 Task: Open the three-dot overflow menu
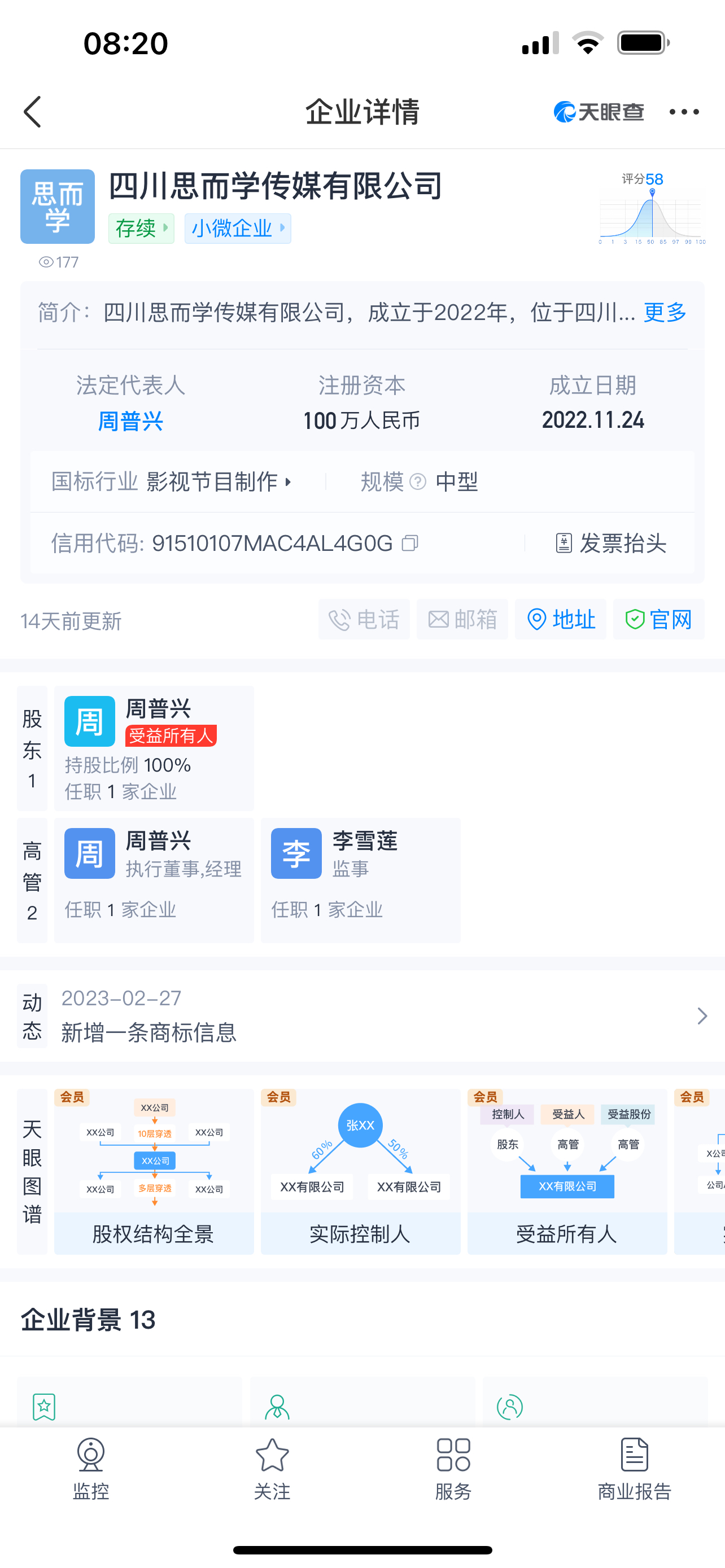click(684, 111)
